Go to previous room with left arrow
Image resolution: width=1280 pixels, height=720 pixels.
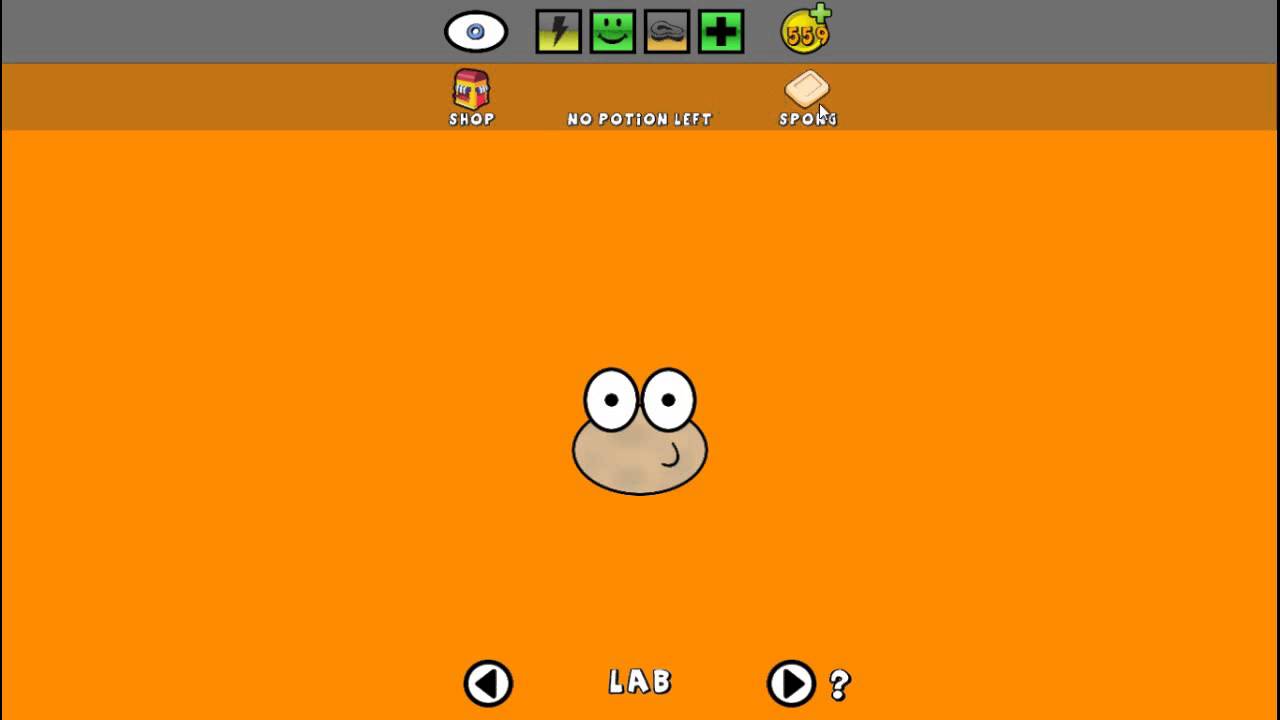(488, 684)
